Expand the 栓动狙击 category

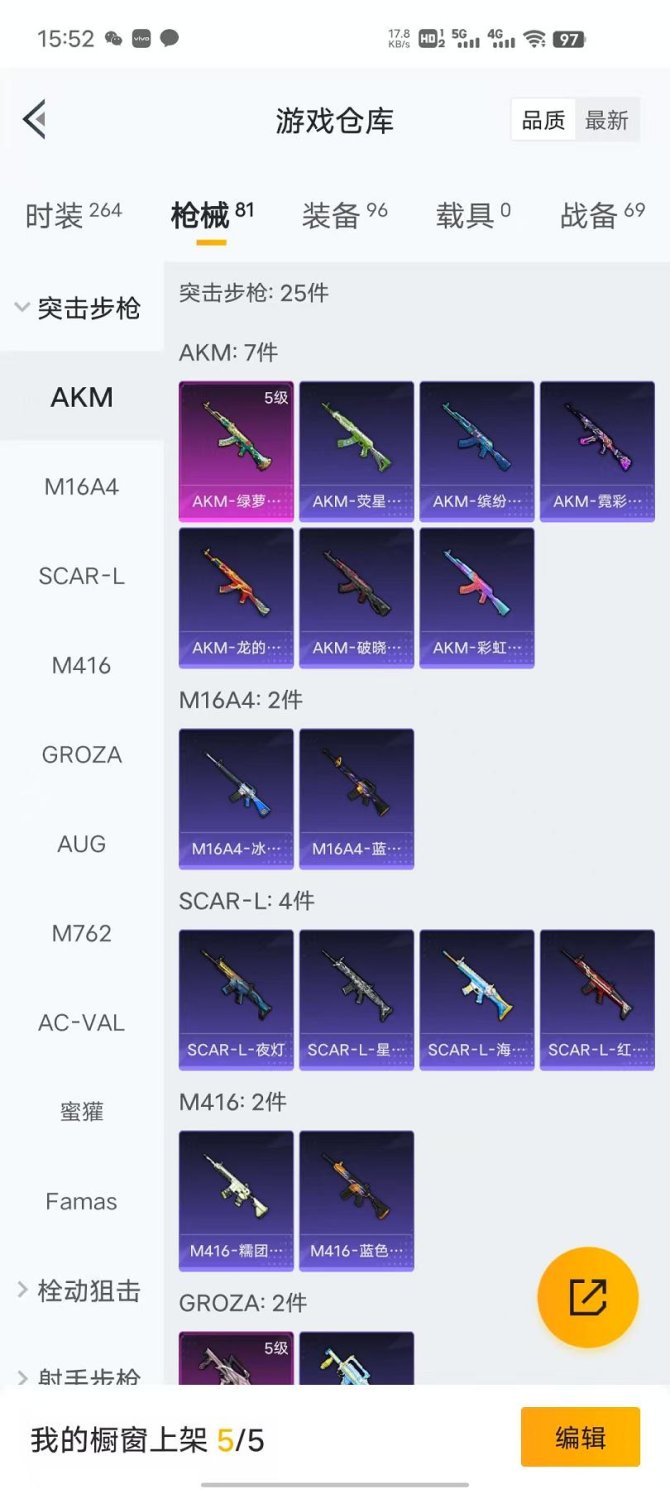80,1291
